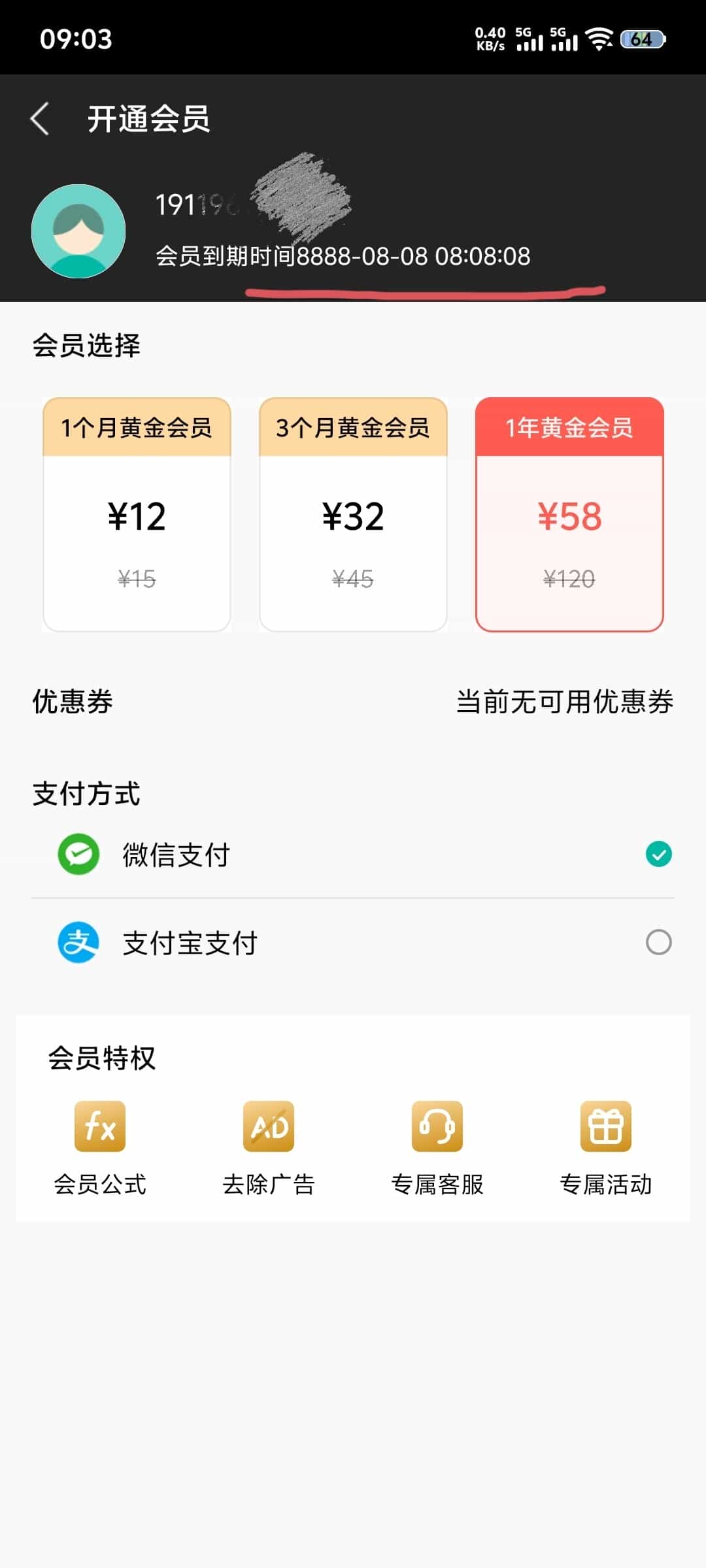The height and width of the screenshot is (1568, 706).
Task: Select the 1个月黄金会员 plan
Action: click(x=137, y=515)
